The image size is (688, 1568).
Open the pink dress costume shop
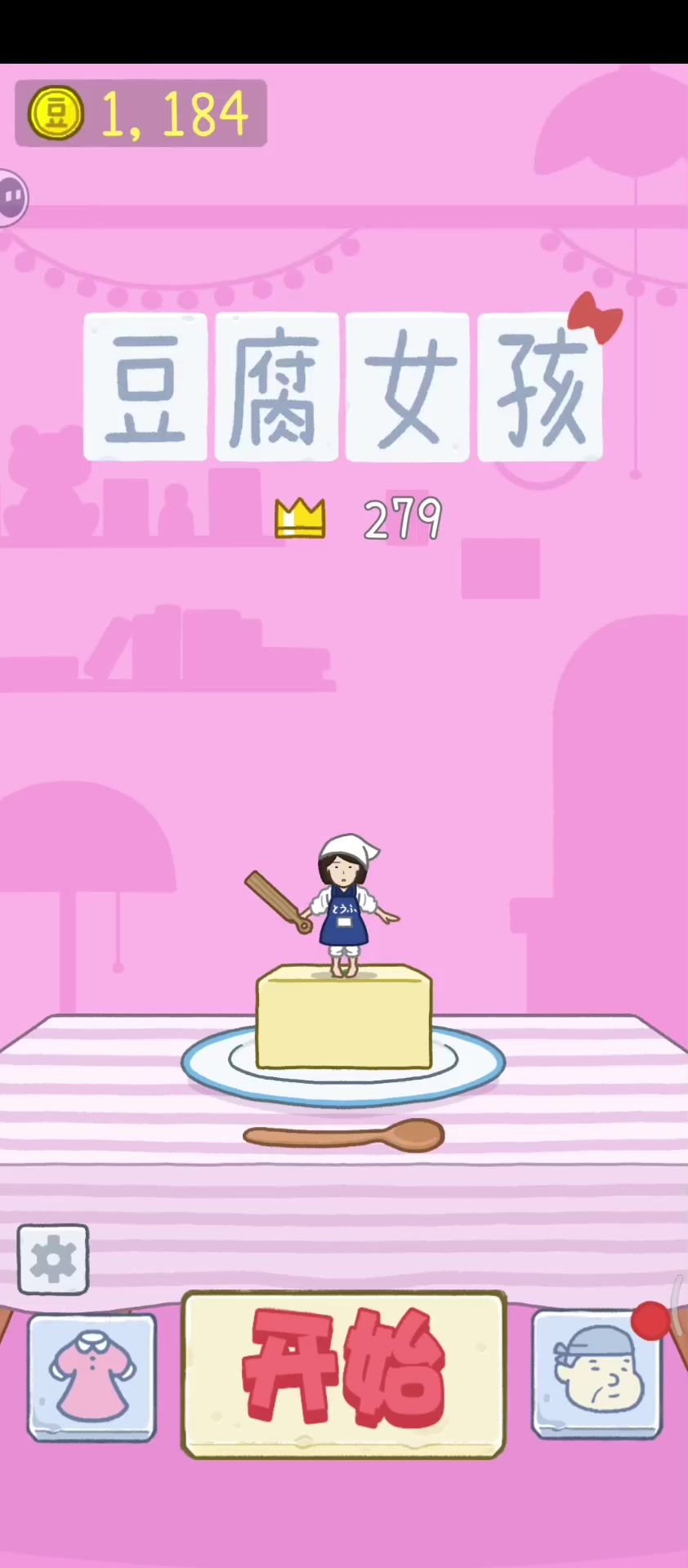(x=92, y=1377)
